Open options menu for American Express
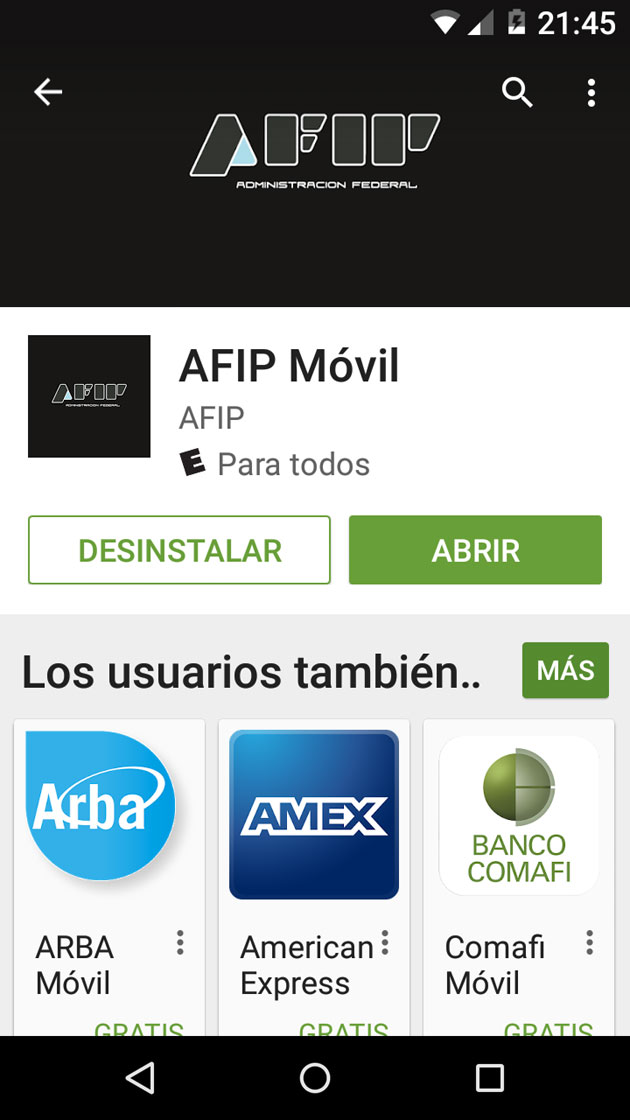 (x=385, y=942)
